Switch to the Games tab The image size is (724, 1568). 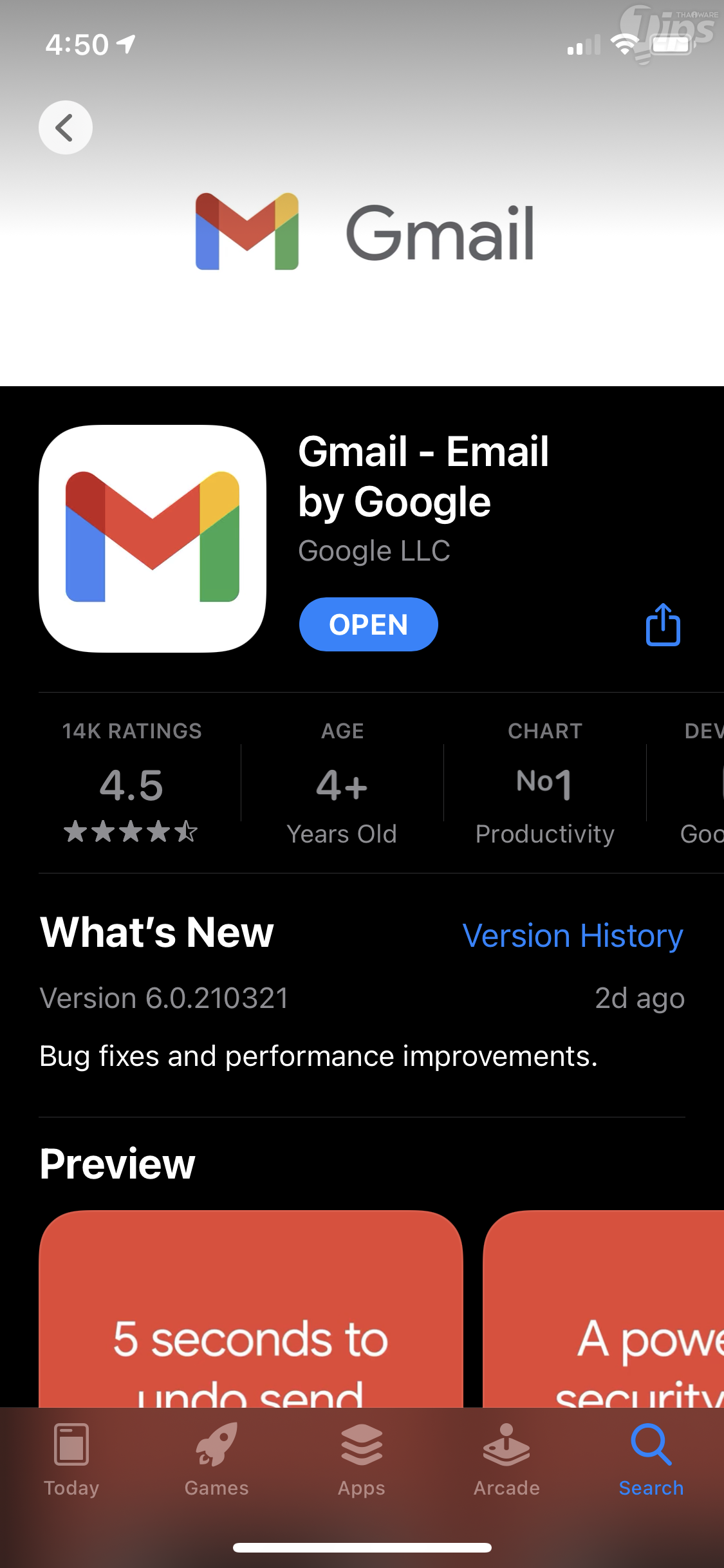click(x=216, y=1460)
